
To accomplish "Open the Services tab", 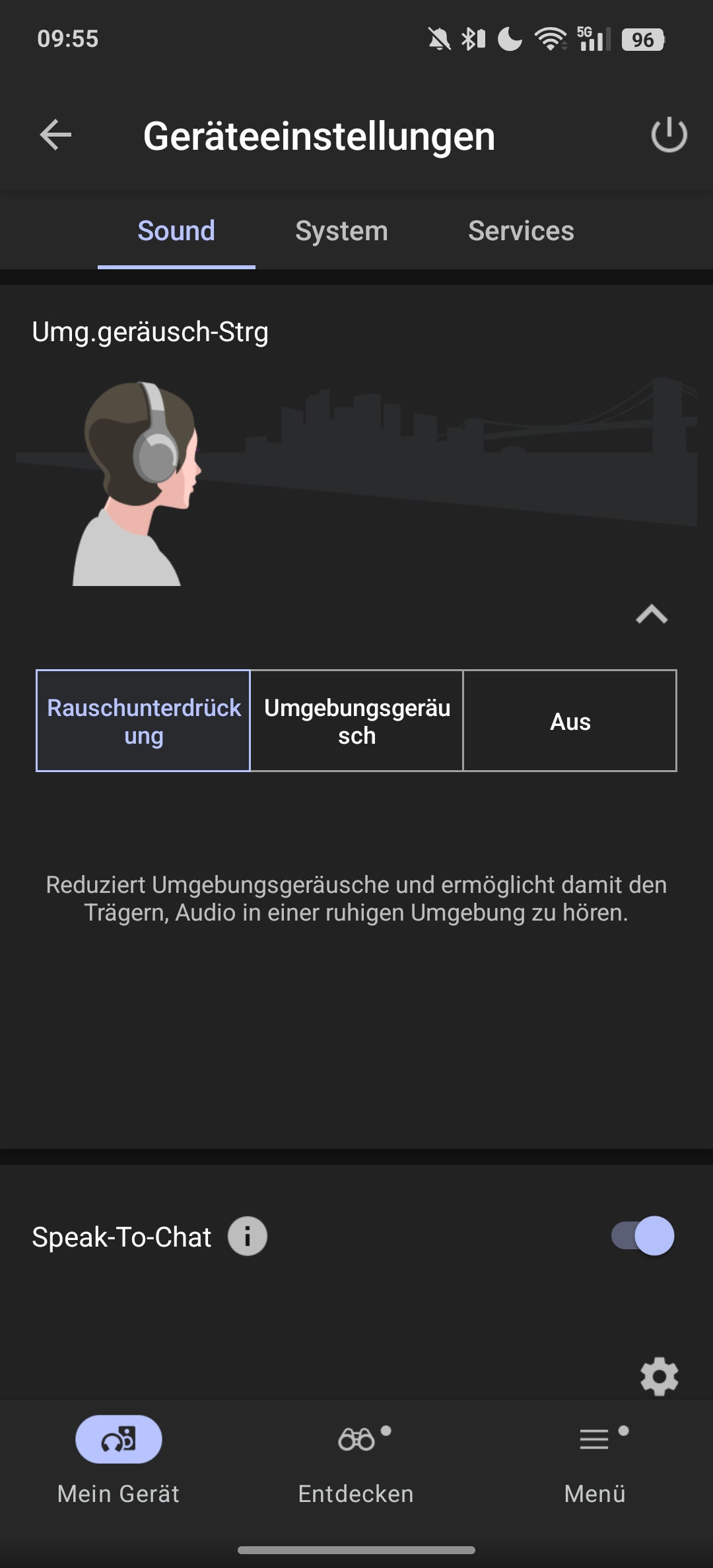I will 521,231.
